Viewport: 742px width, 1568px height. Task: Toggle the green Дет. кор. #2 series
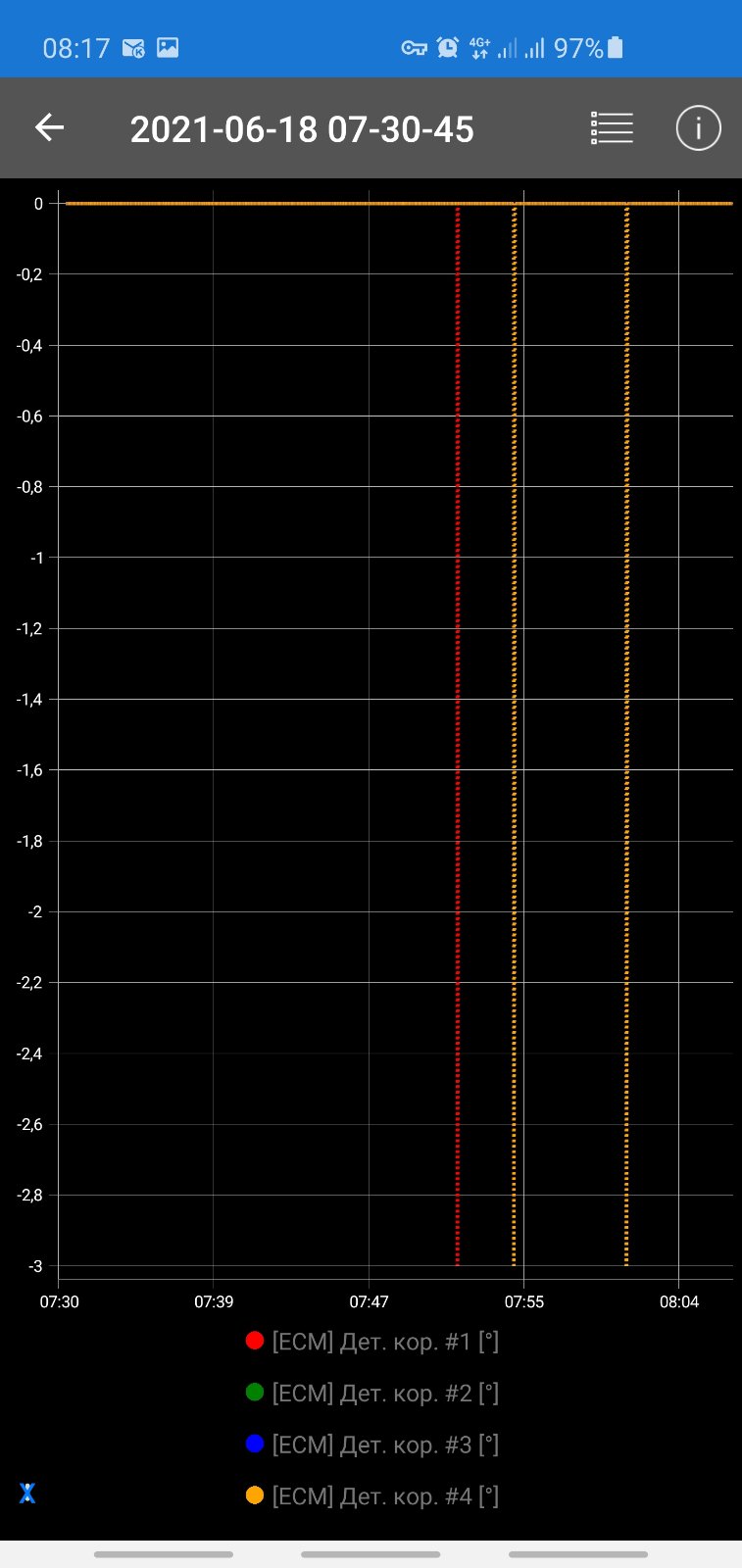click(372, 1393)
